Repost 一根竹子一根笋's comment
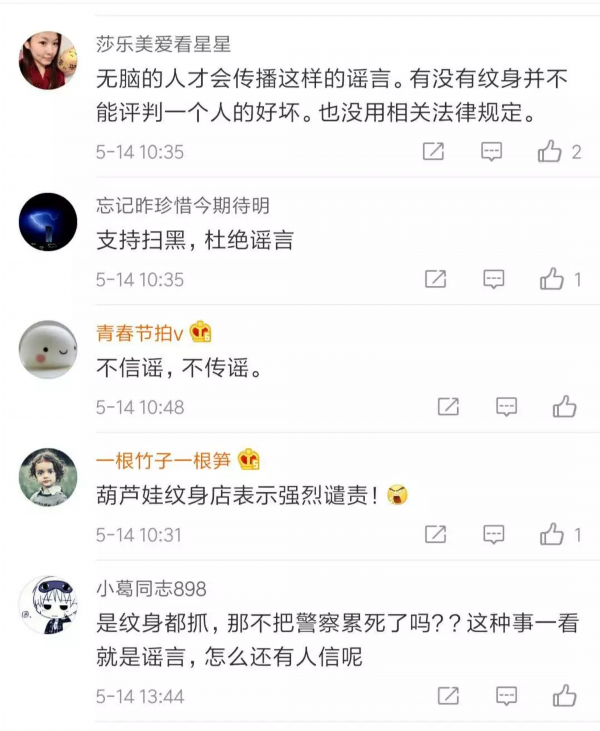The image size is (600, 731). tap(435, 535)
